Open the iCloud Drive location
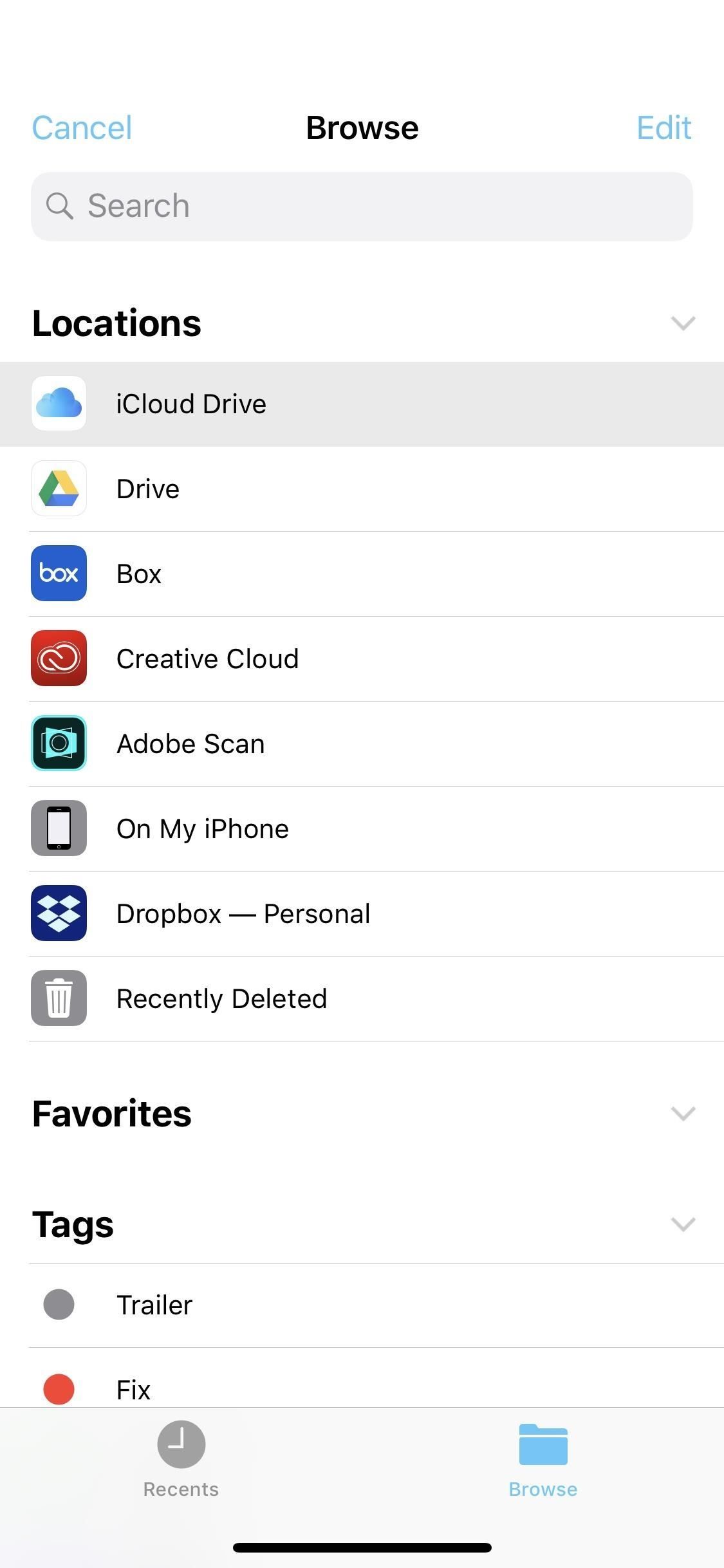 tap(191, 403)
